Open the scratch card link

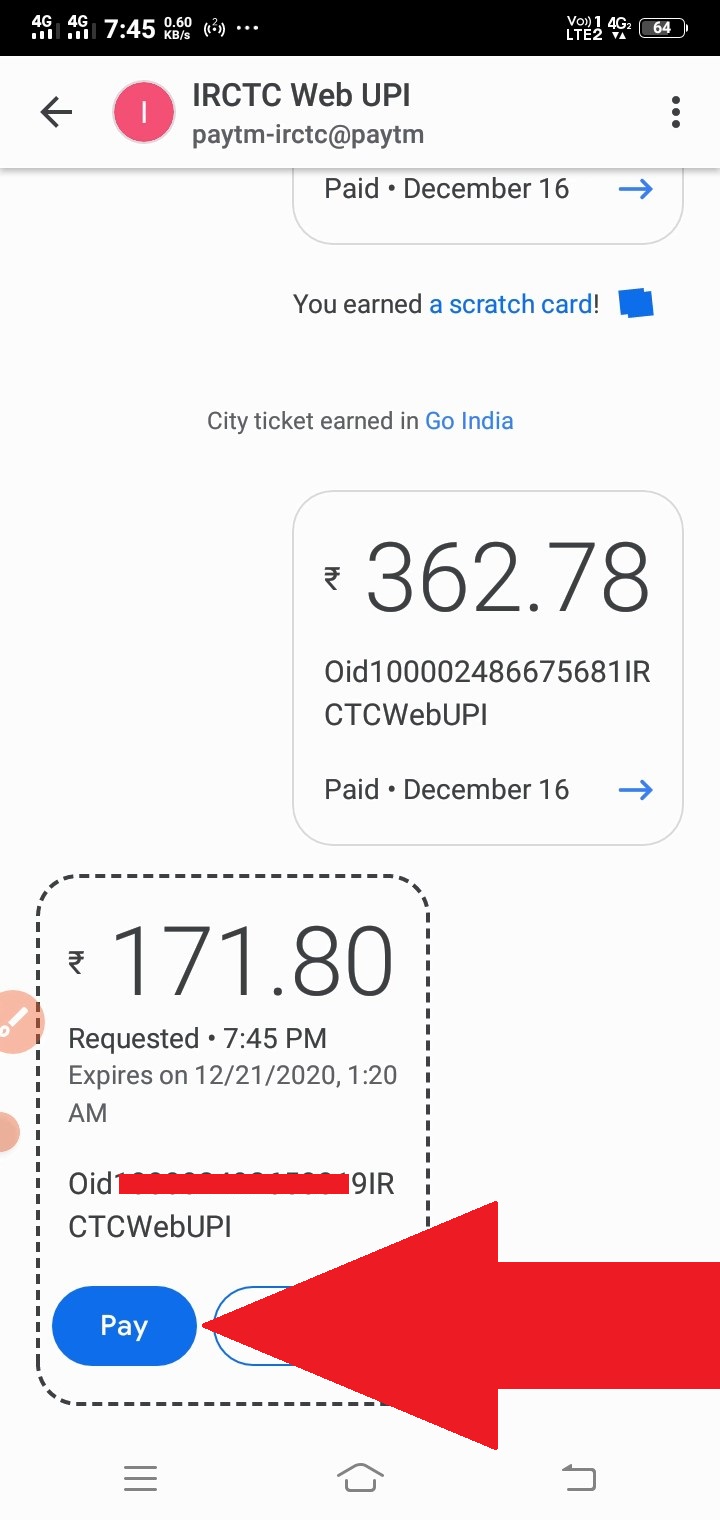coord(512,304)
